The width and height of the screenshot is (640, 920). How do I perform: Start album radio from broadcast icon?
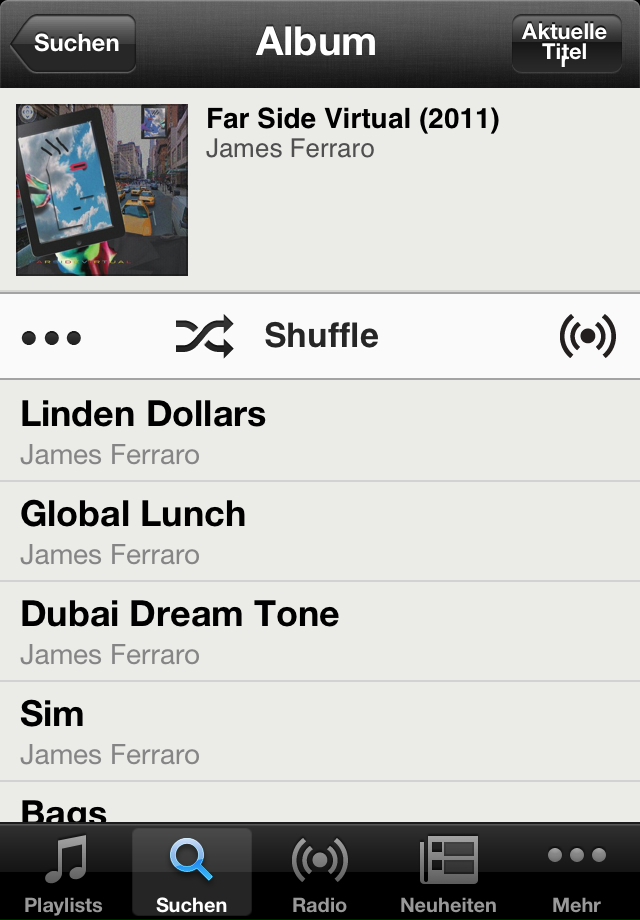tap(587, 337)
